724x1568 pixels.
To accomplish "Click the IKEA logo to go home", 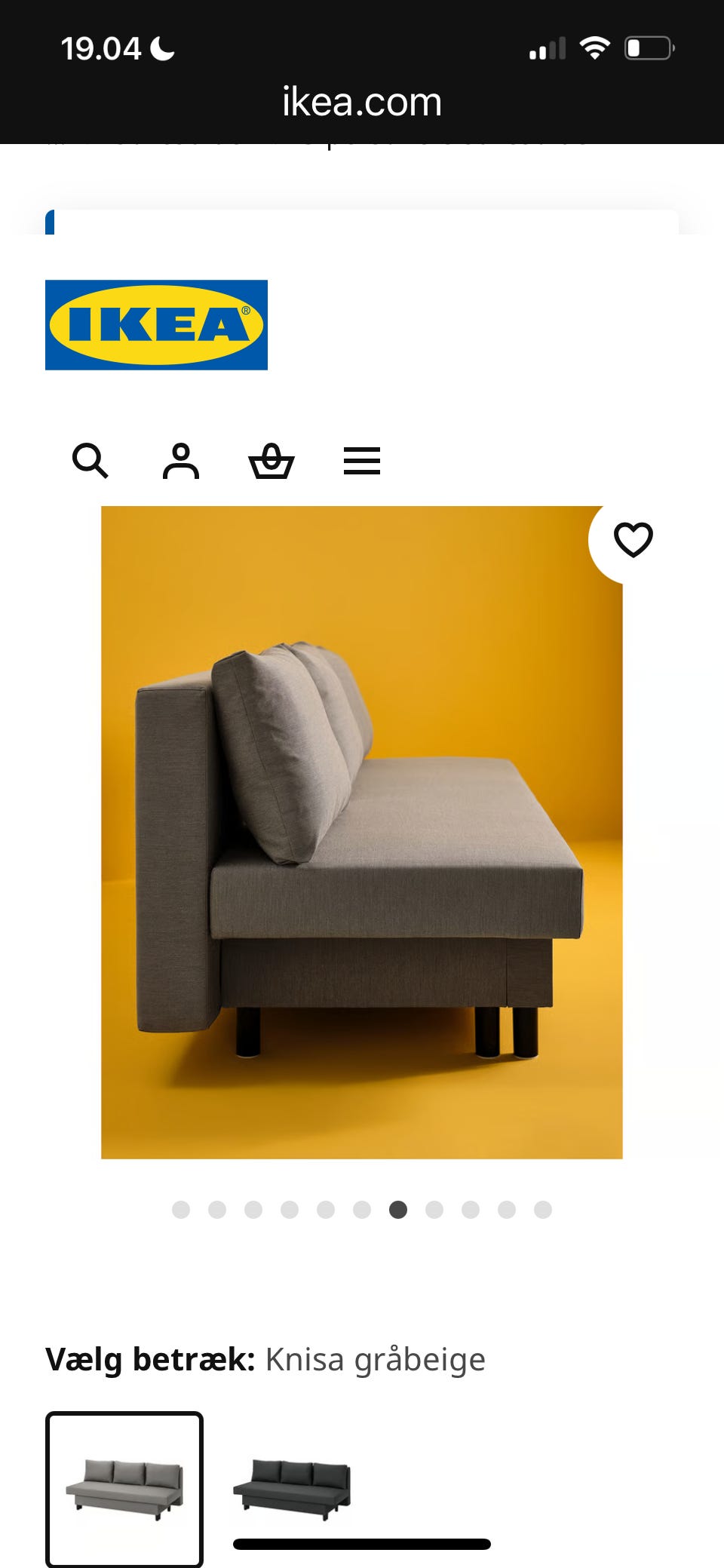I will (x=156, y=326).
